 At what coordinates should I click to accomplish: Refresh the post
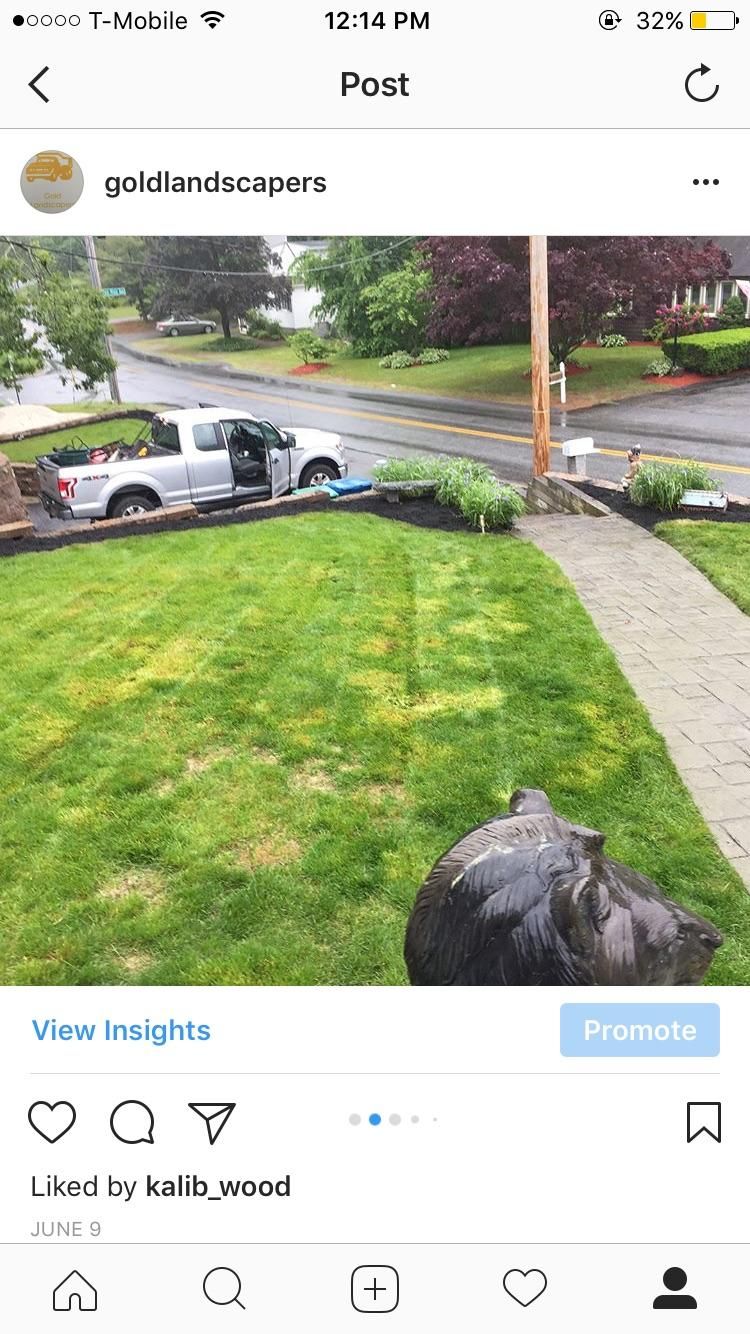(x=701, y=84)
